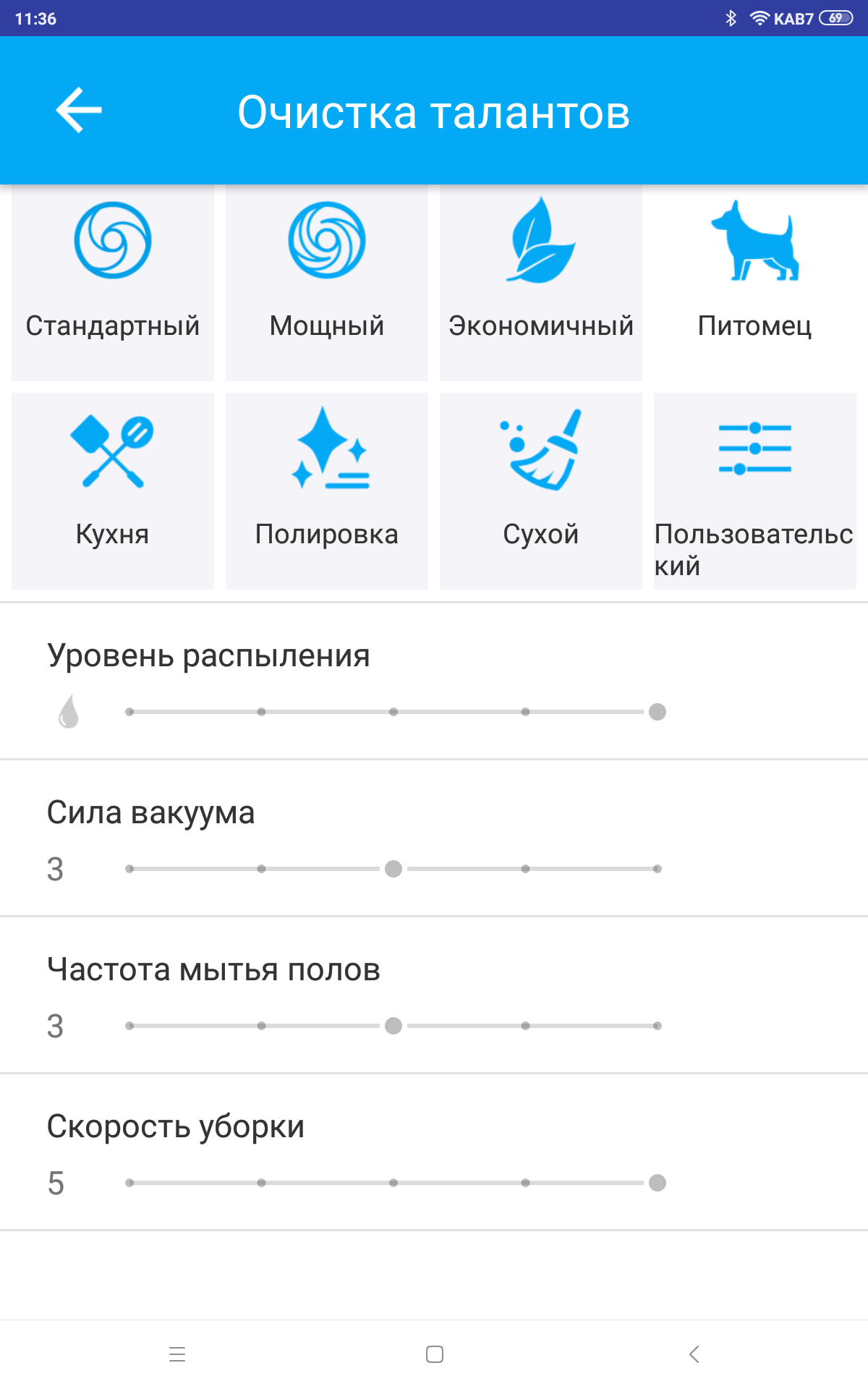Set Скорость уборки slider to lowest level
This screenshot has width=868, height=1389.
point(129,1183)
